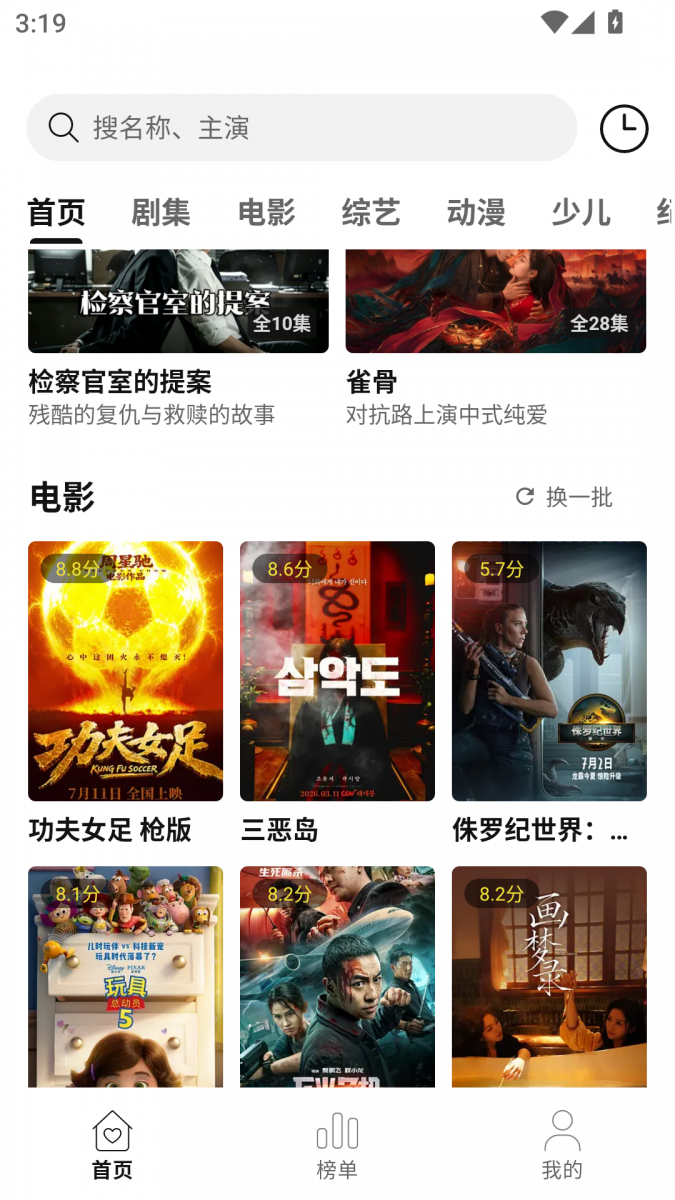The width and height of the screenshot is (675, 1200).
Task: Open the watch history clock icon
Action: [x=624, y=128]
